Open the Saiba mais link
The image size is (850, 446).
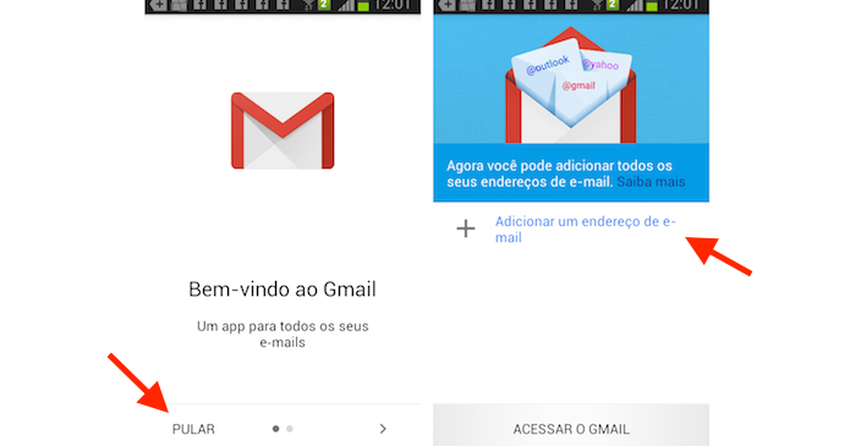pos(649,182)
